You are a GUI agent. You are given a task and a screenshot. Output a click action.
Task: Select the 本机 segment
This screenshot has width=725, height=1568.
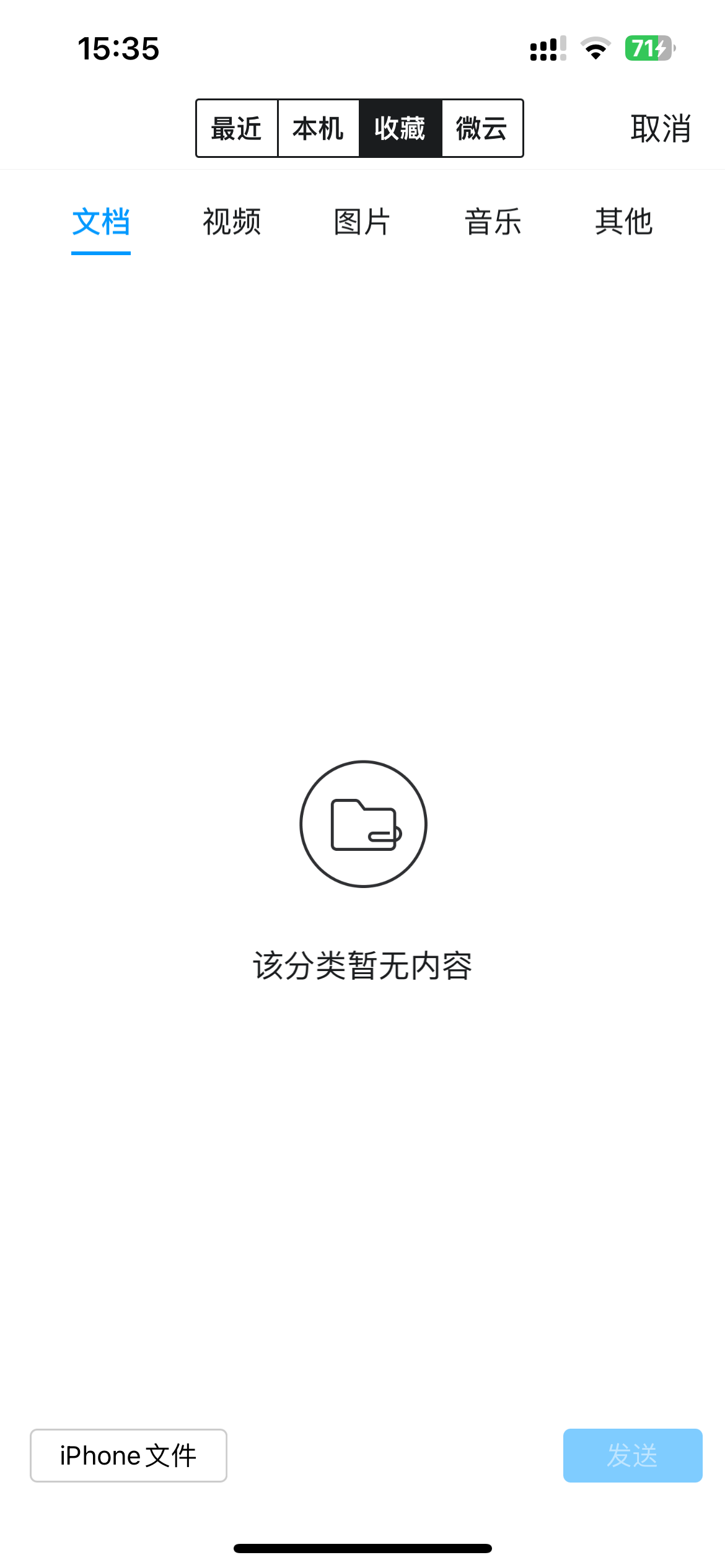pyautogui.click(x=319, y=128)
